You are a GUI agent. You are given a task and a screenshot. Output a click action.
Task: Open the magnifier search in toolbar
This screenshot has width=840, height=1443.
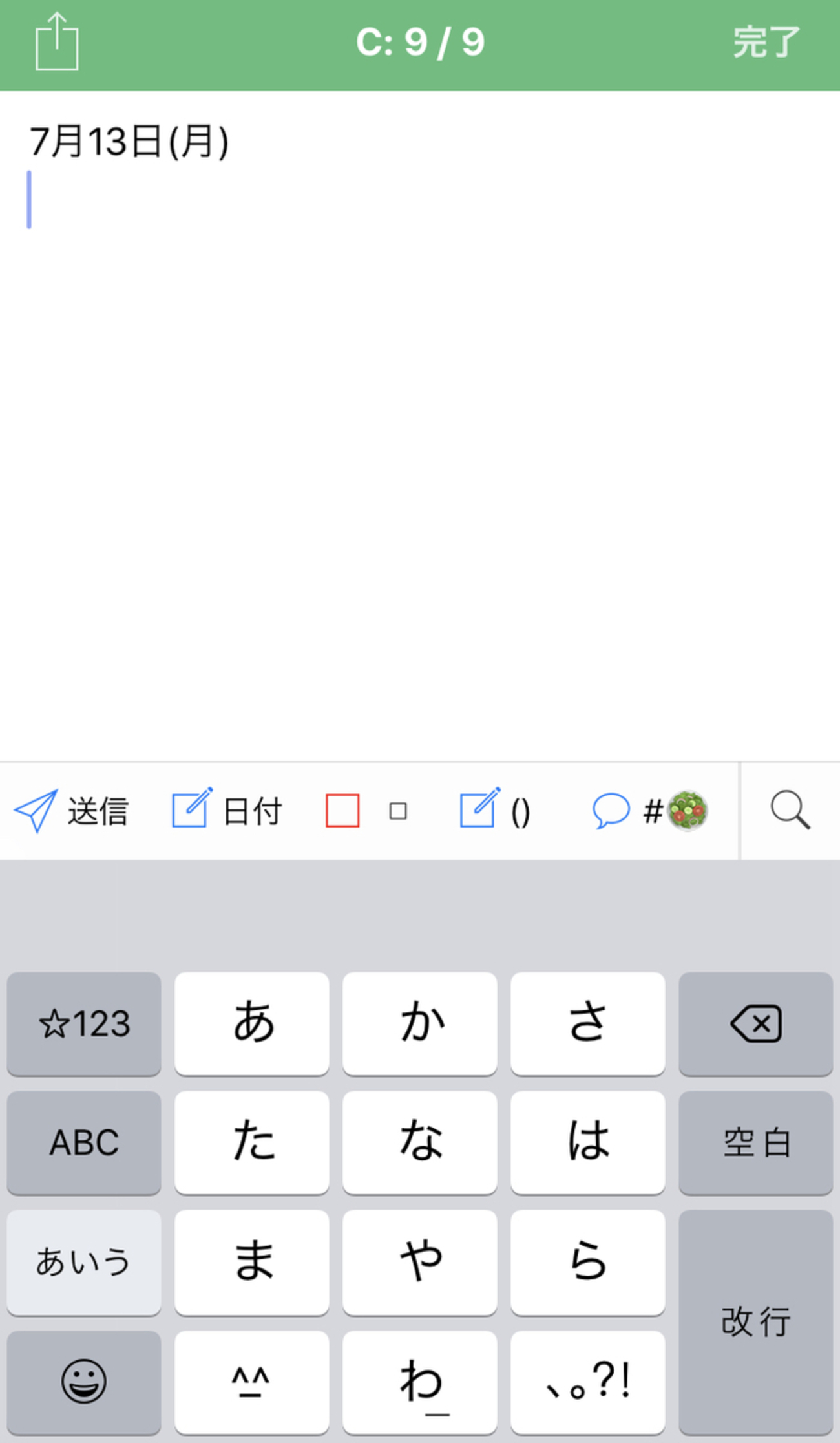[790, 809]
